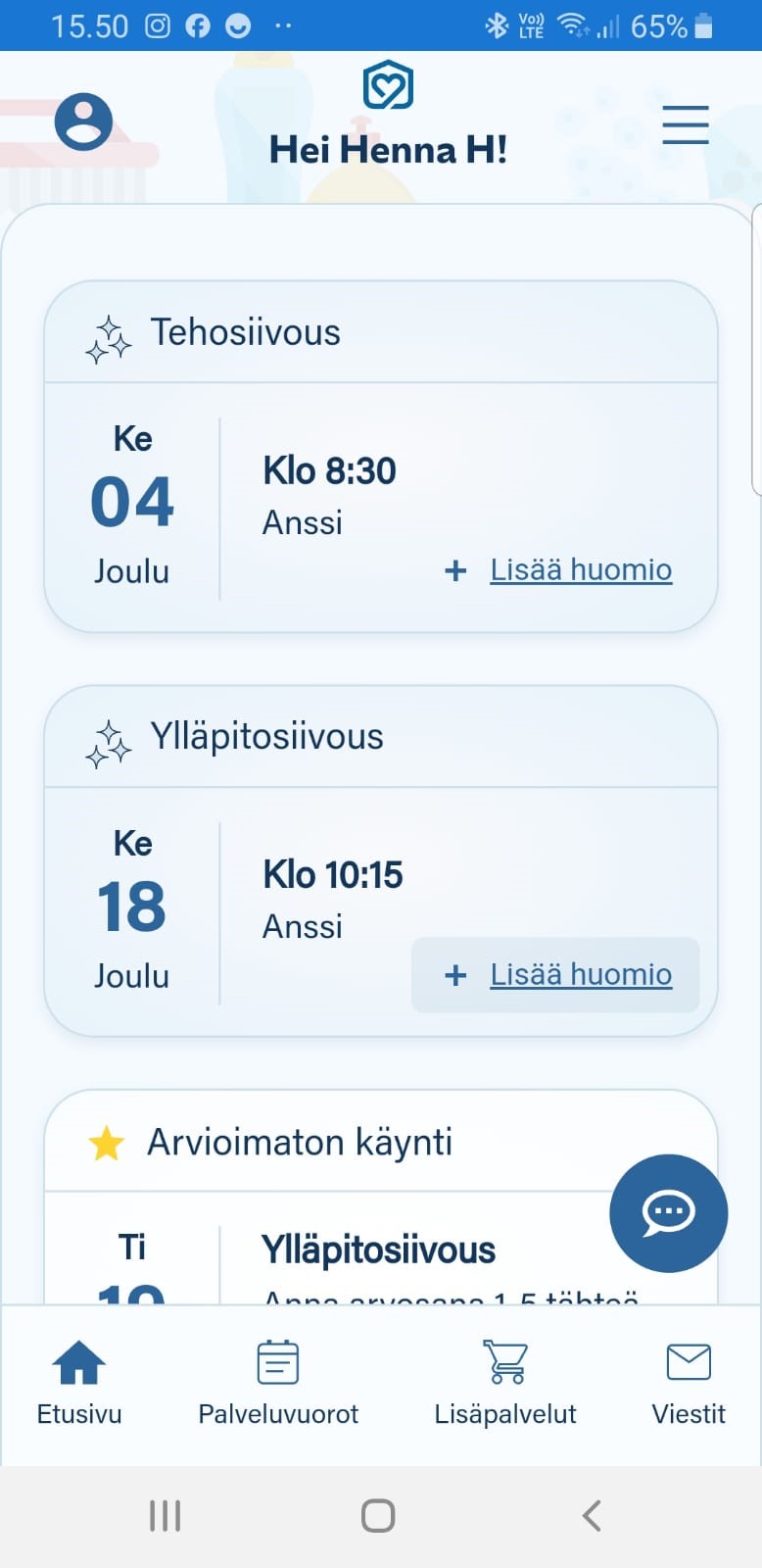Tap the app logo above the greeting
This screenshot has width=762, height=1568.
pos(388,86)
